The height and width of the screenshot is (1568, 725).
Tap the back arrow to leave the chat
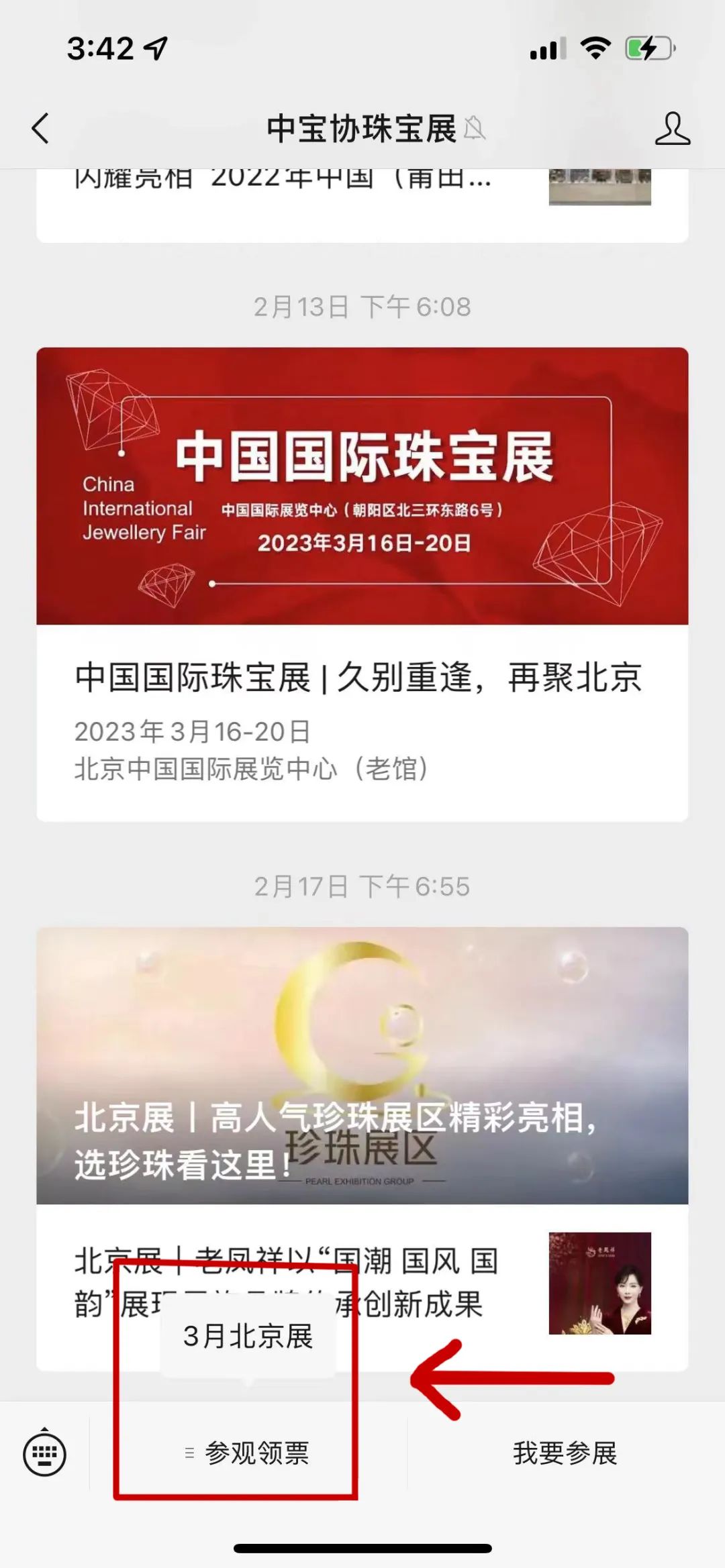coord(40,129)
